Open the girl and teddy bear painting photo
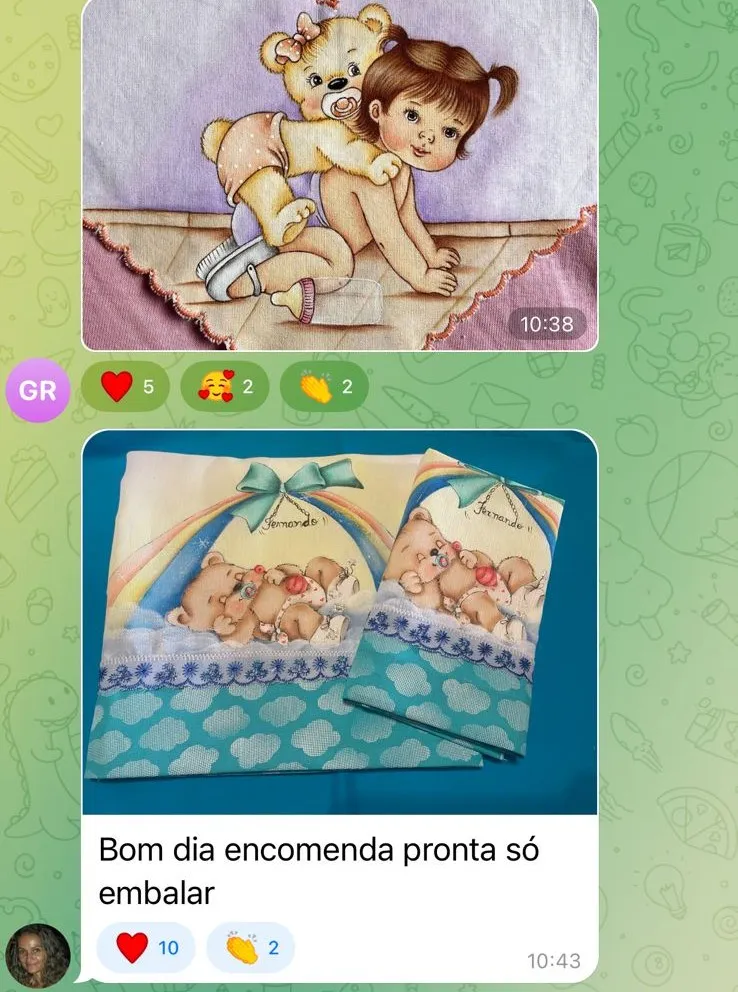Viewport: 738px width, 992px height. tap(340, 175)
